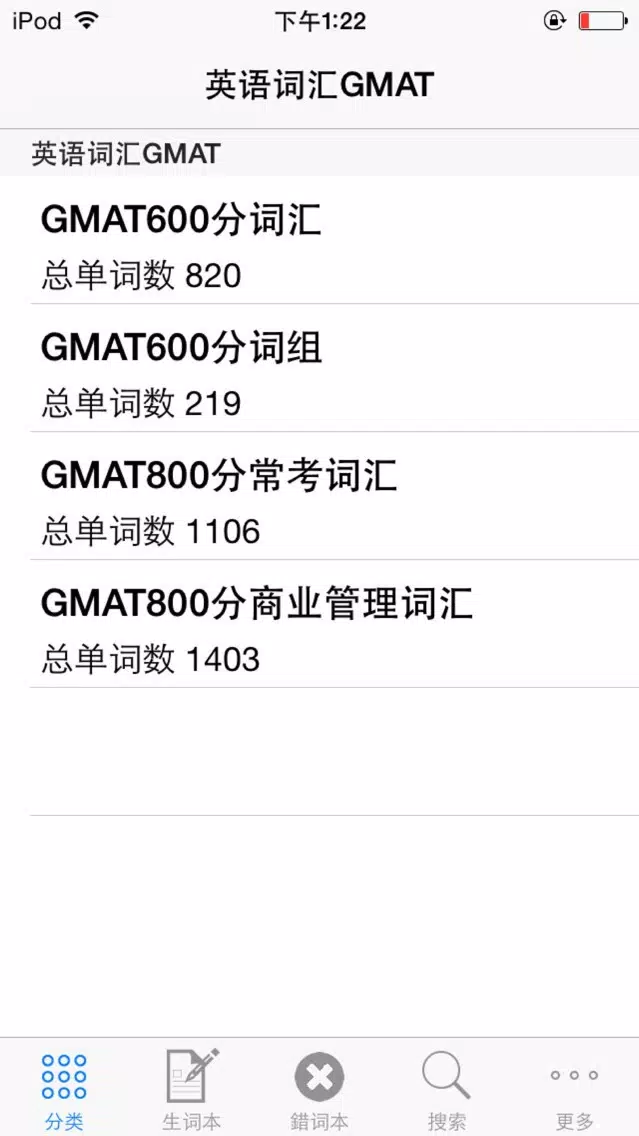Go to the 生词本 tab
This screenshot has width=639, height=1136.
[191, 1088]
